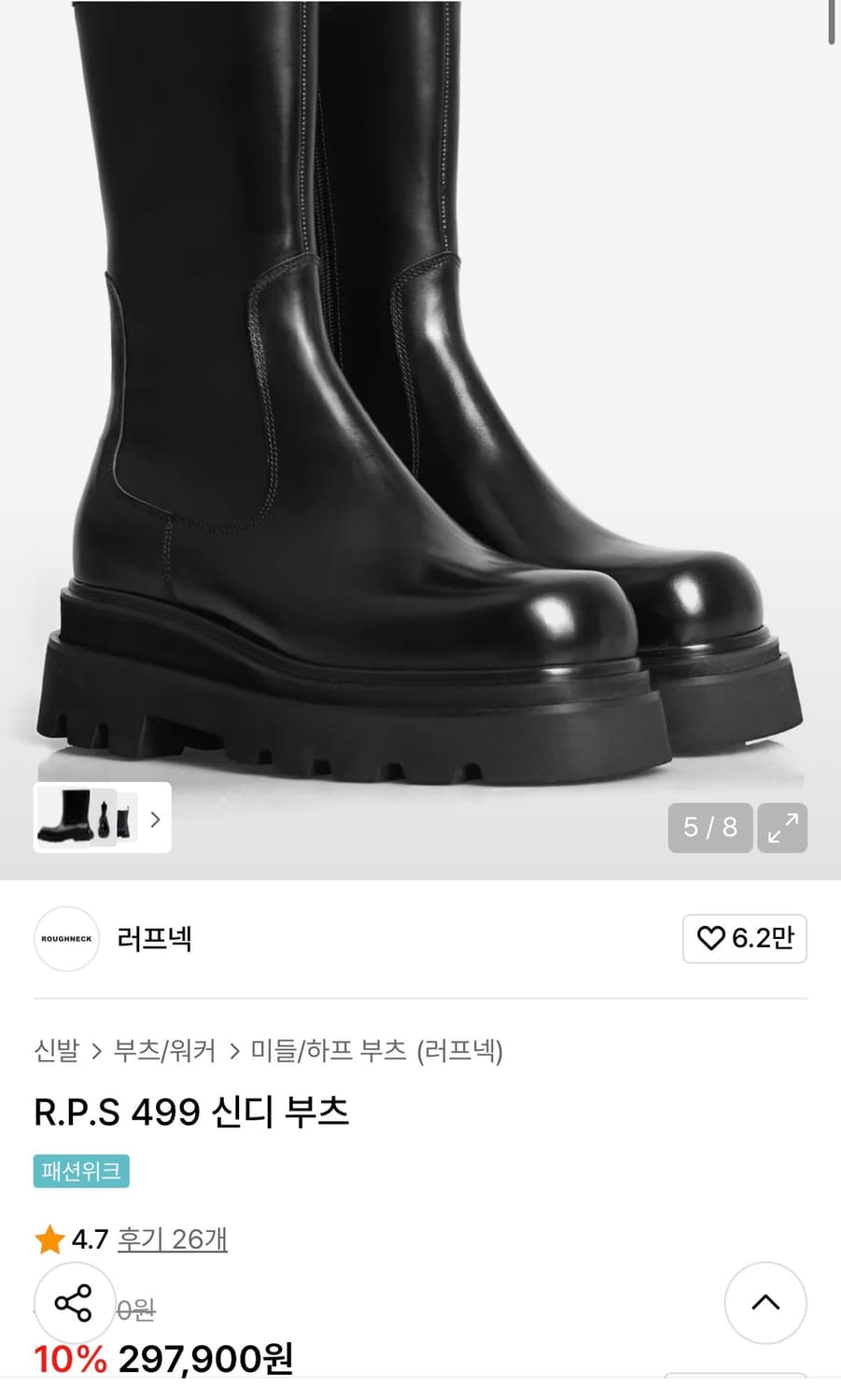Screen dimensions: 841x1400
Task: Click the main product image of the boots
Action: tap(420, 392)
